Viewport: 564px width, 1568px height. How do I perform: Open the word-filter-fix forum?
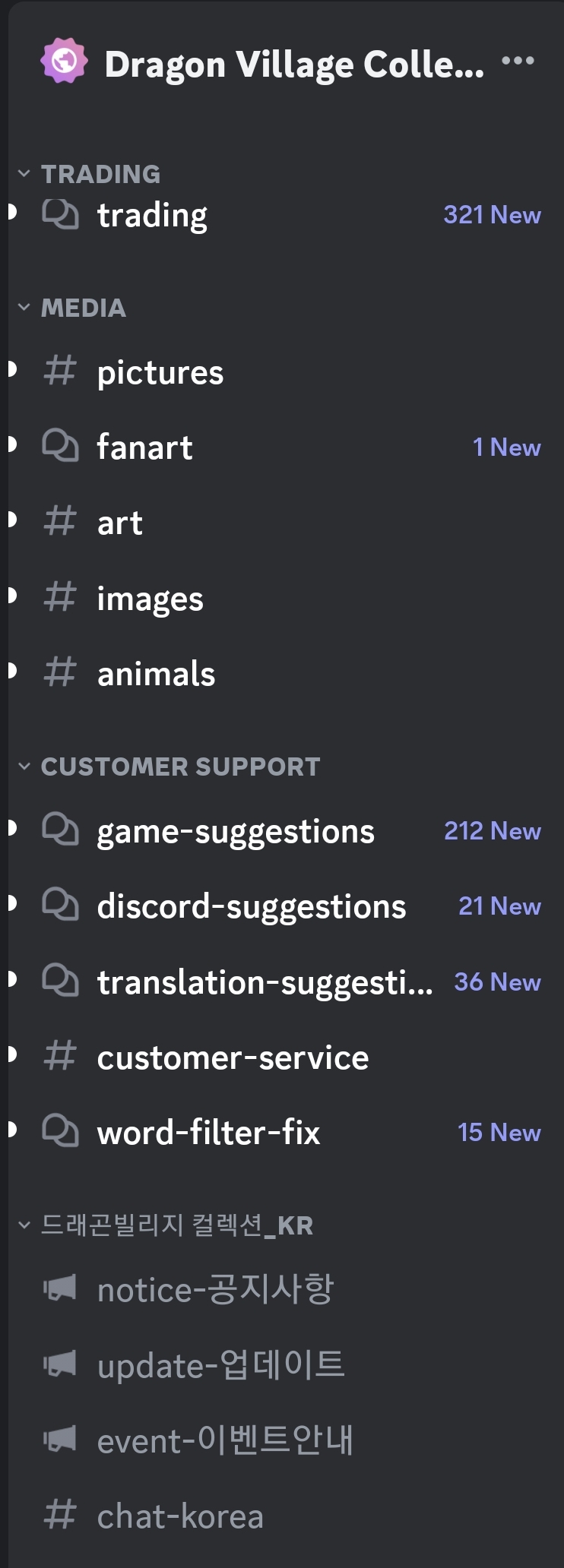tap(208, 1133)
